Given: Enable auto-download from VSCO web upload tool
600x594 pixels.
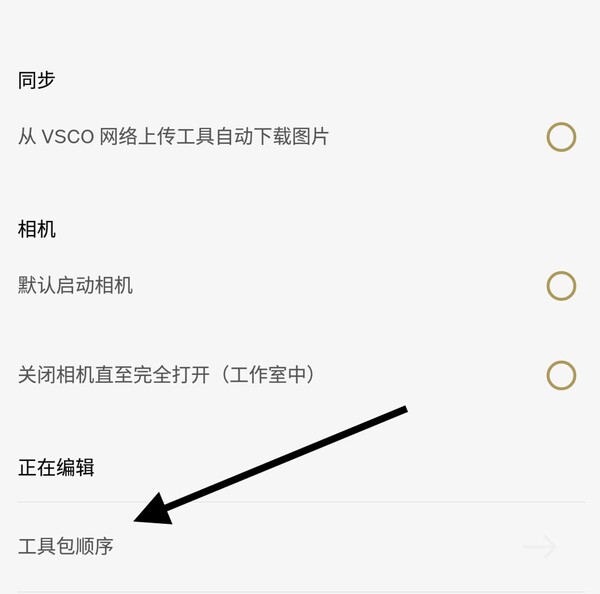Looking at the screenshot, I should (561, 137).
